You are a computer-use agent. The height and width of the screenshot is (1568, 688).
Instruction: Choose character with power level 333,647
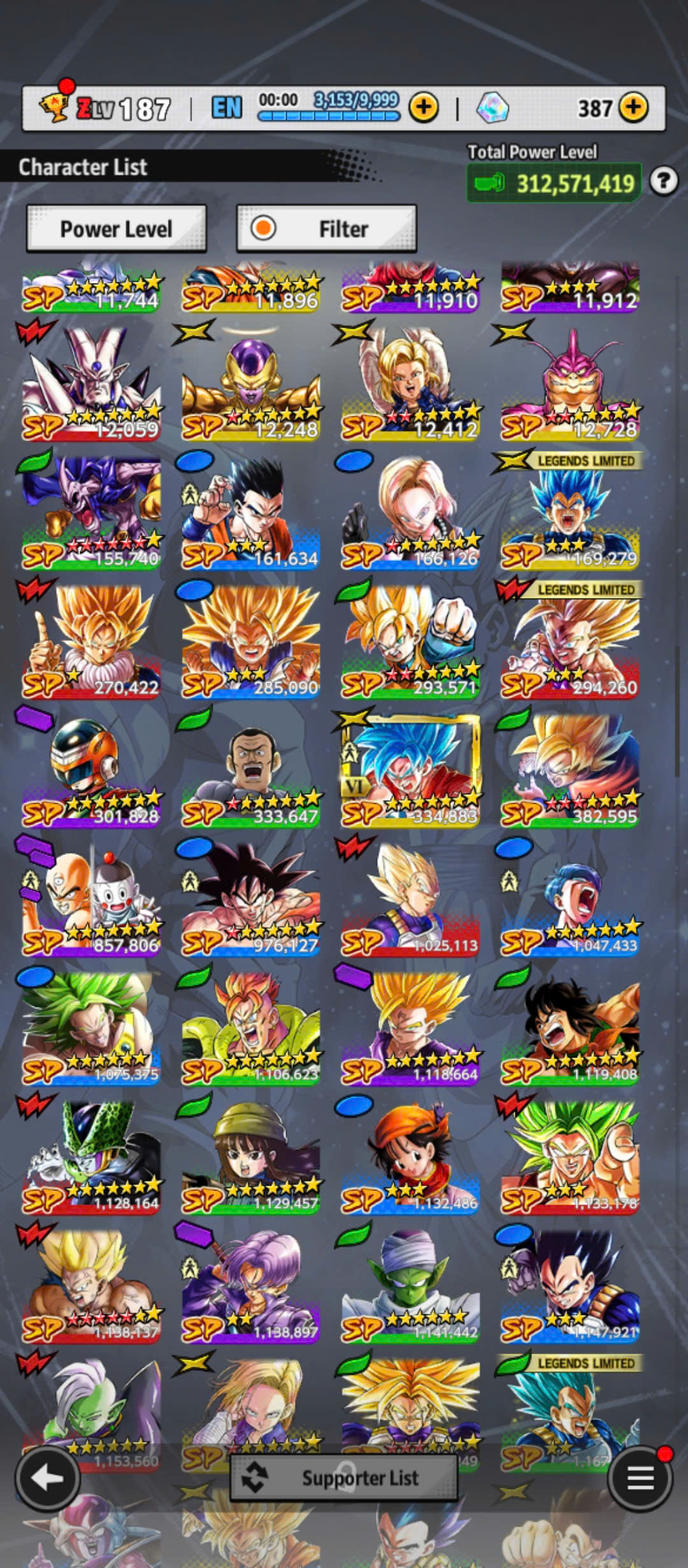[x=251, y=769]
